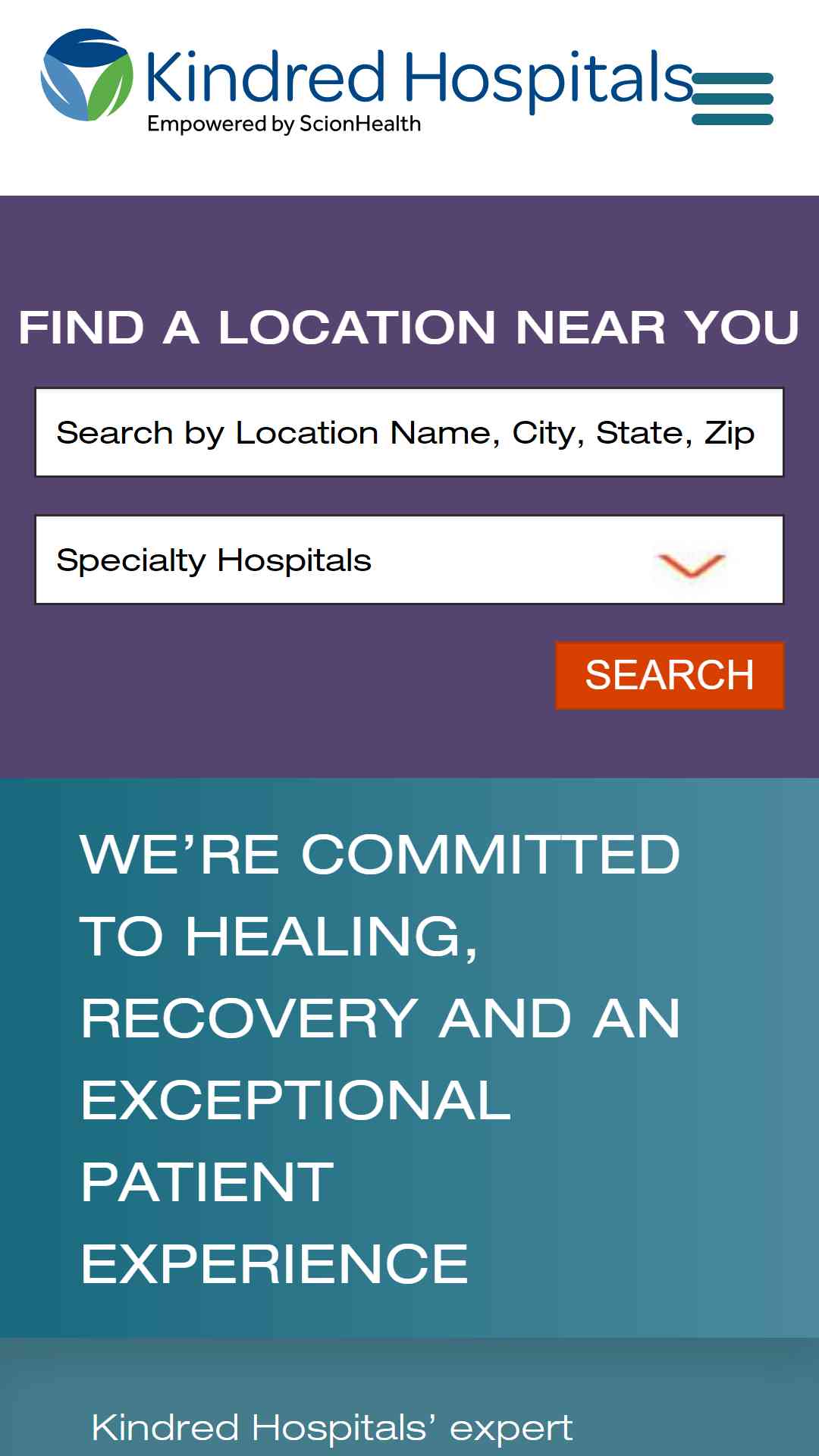
Task: Tap the Kindred Hospitals logo
Action: tap(366, 83)
